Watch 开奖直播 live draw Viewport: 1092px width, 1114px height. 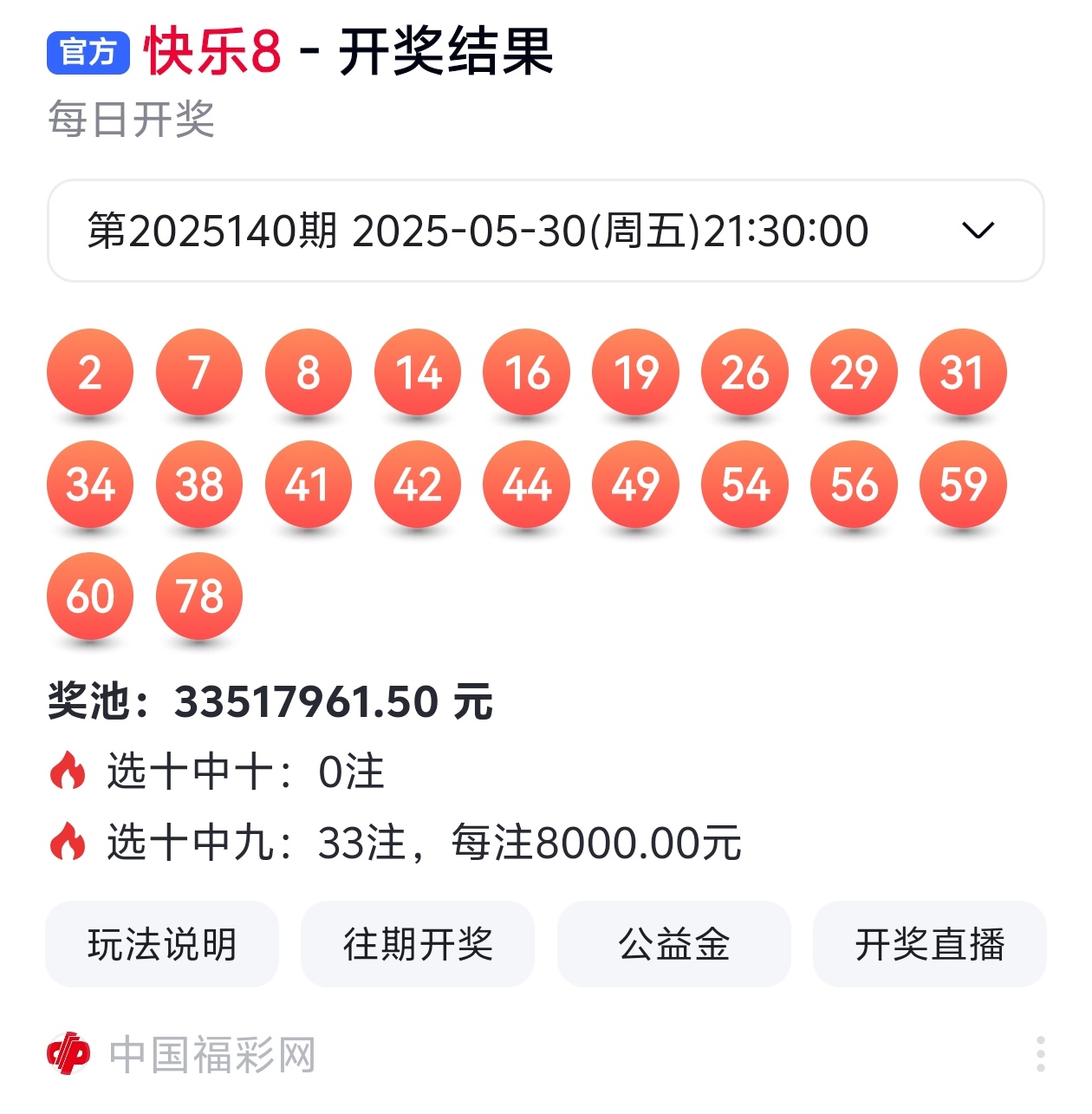[x=929, y=944]
